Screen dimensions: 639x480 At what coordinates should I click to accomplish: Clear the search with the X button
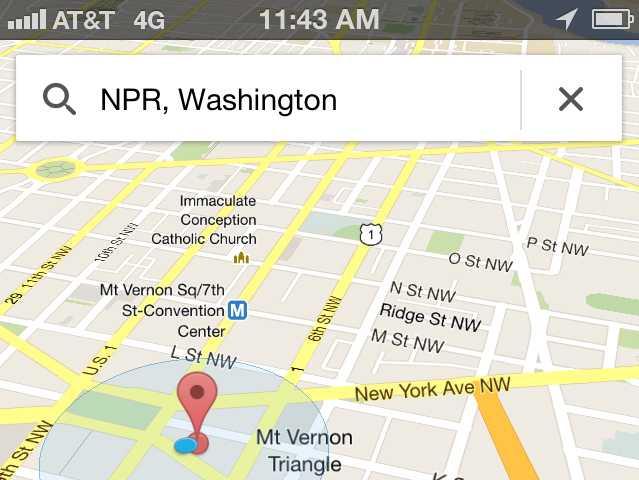tap(570, 99)
